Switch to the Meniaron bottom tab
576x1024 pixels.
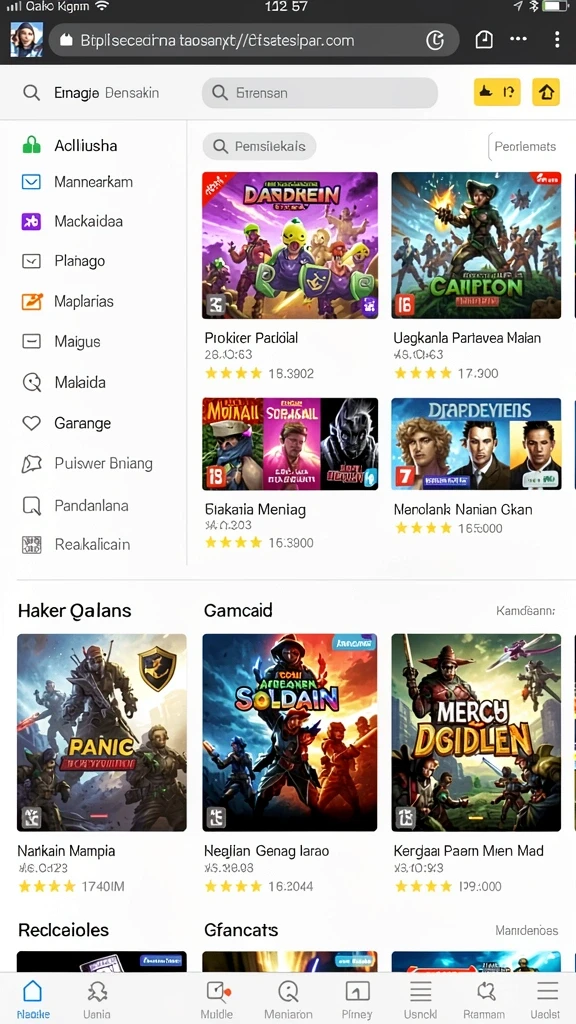(288, 999)
